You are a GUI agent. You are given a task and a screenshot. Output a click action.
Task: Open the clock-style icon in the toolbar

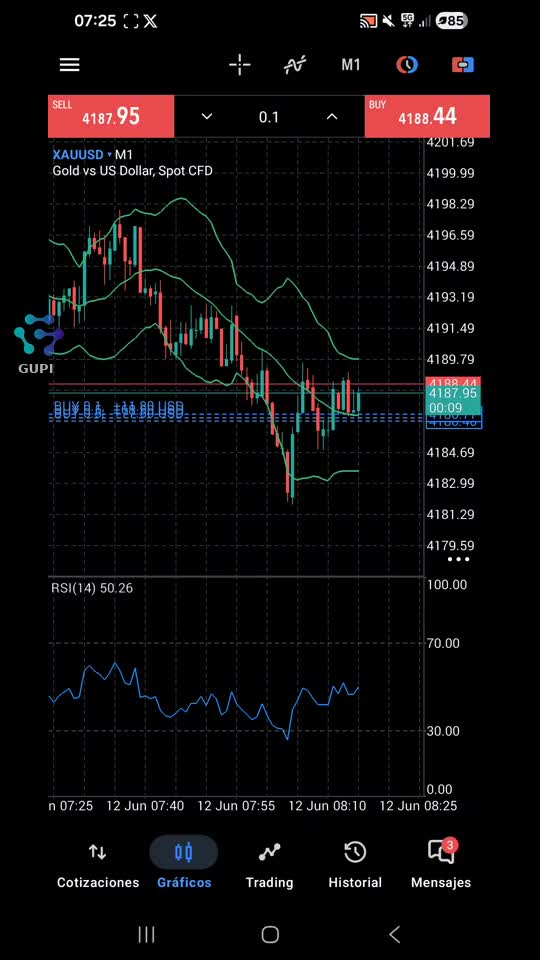(407, 65)
